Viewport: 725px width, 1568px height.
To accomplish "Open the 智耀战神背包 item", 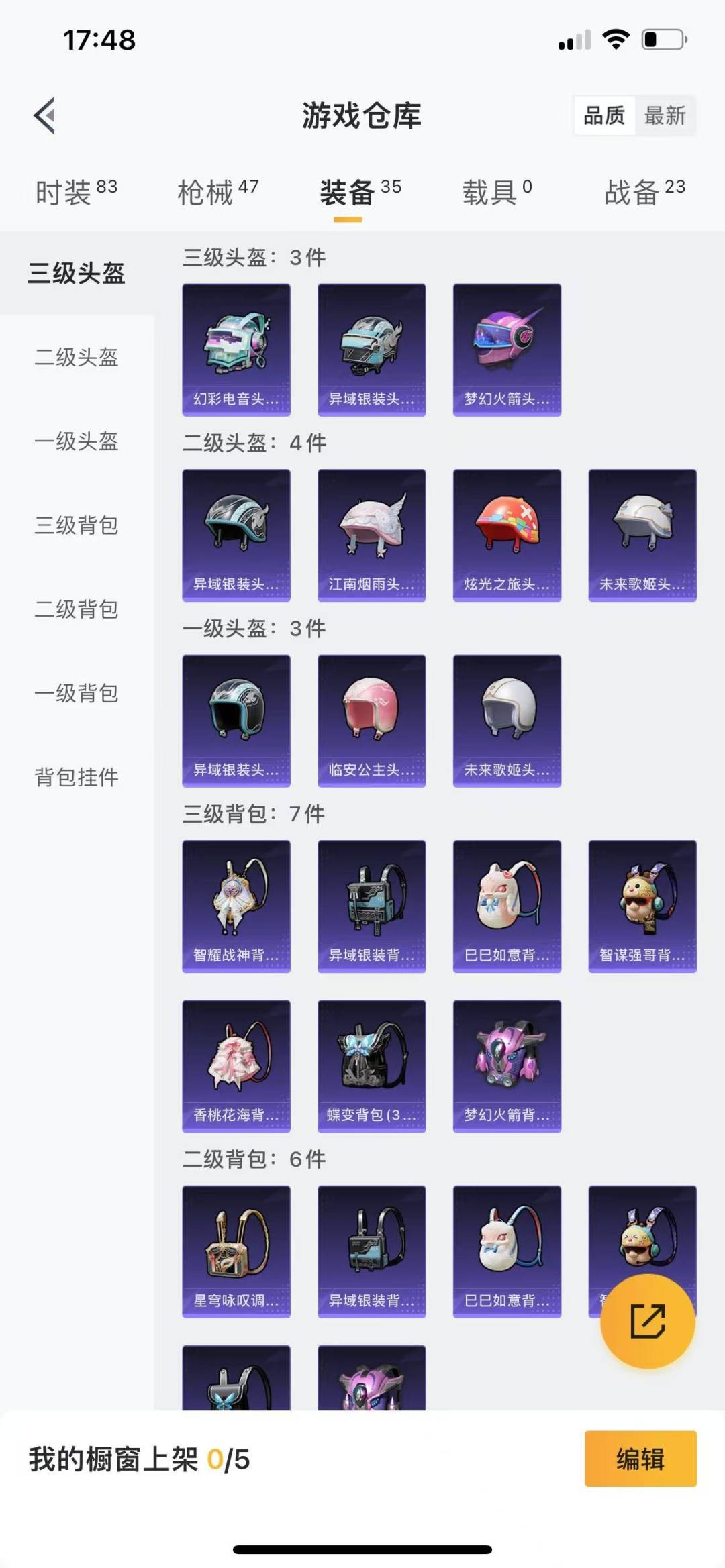I will pos(236,906).
